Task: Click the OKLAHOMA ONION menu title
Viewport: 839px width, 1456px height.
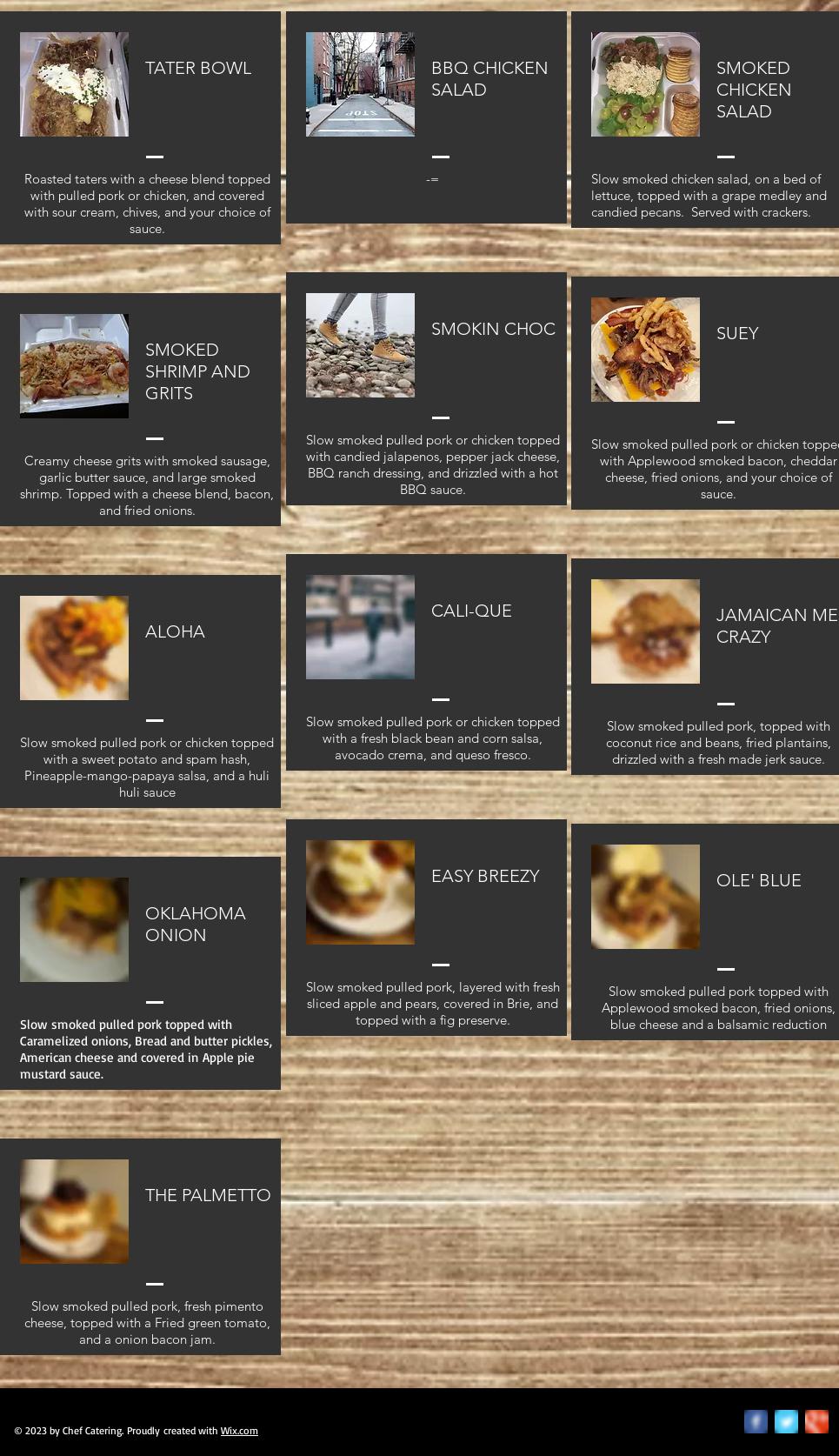Action: [x=196, y=925]
